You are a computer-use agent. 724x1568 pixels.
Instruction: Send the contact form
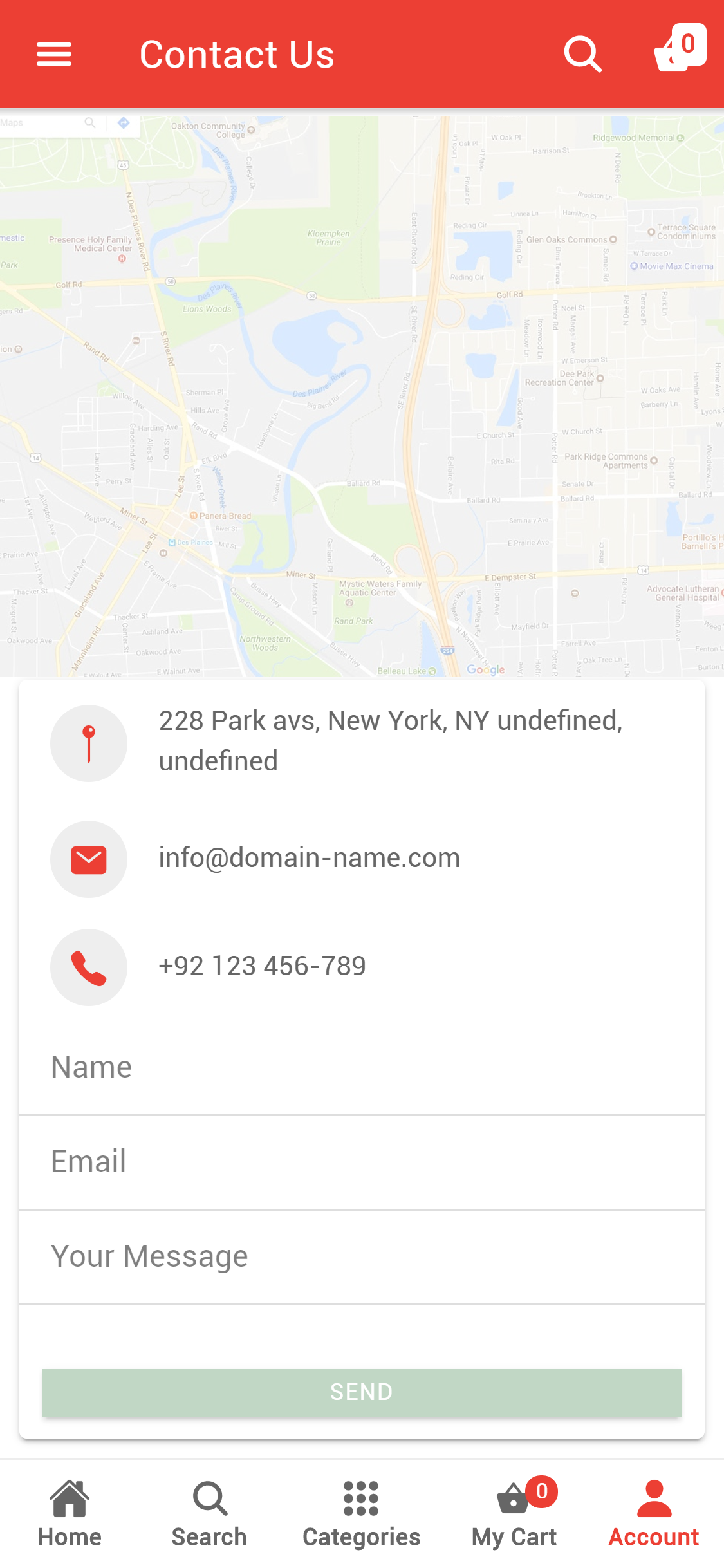362,1392
